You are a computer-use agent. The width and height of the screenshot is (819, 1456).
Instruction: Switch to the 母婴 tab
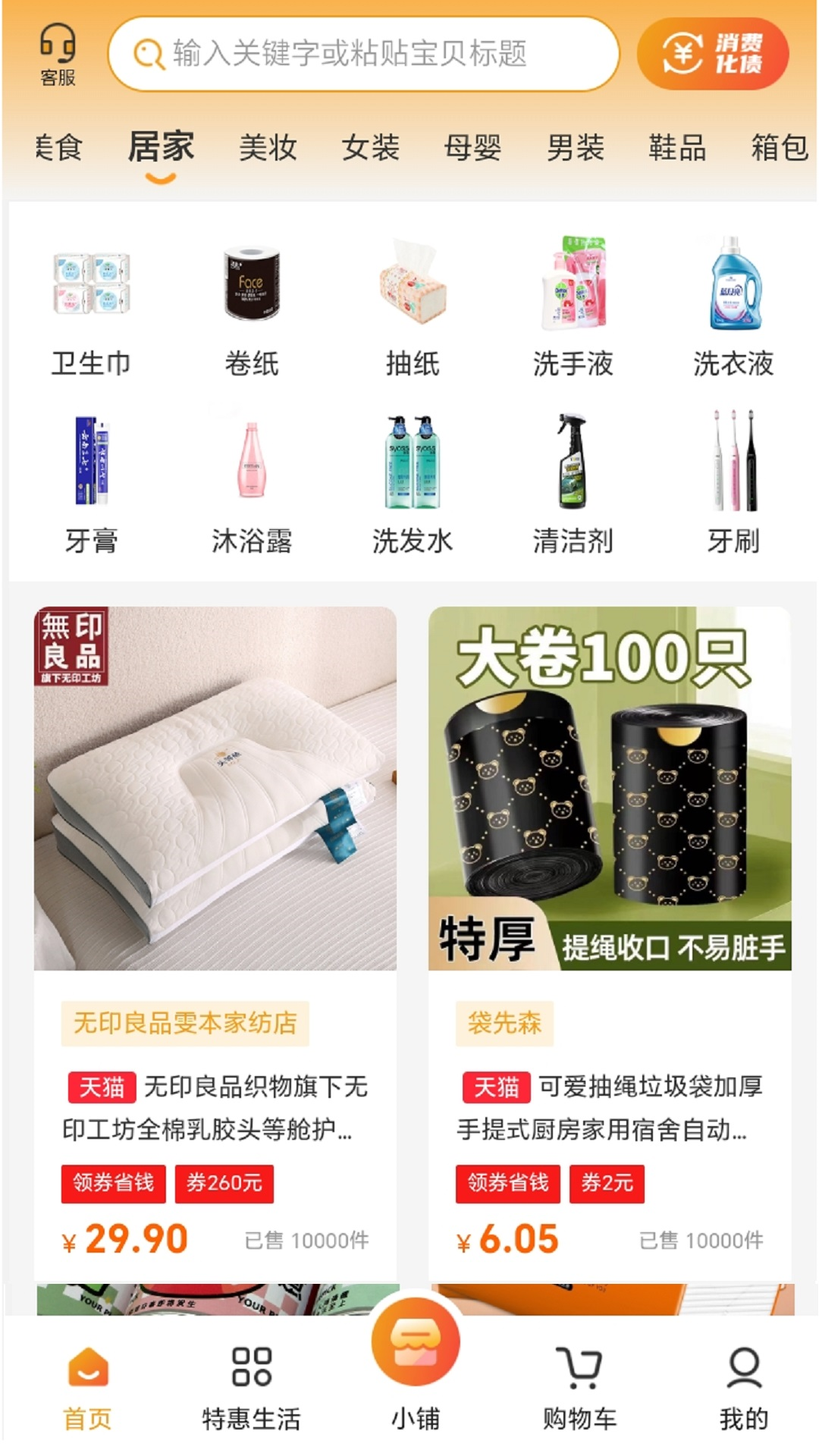click(x=472, y=148)
